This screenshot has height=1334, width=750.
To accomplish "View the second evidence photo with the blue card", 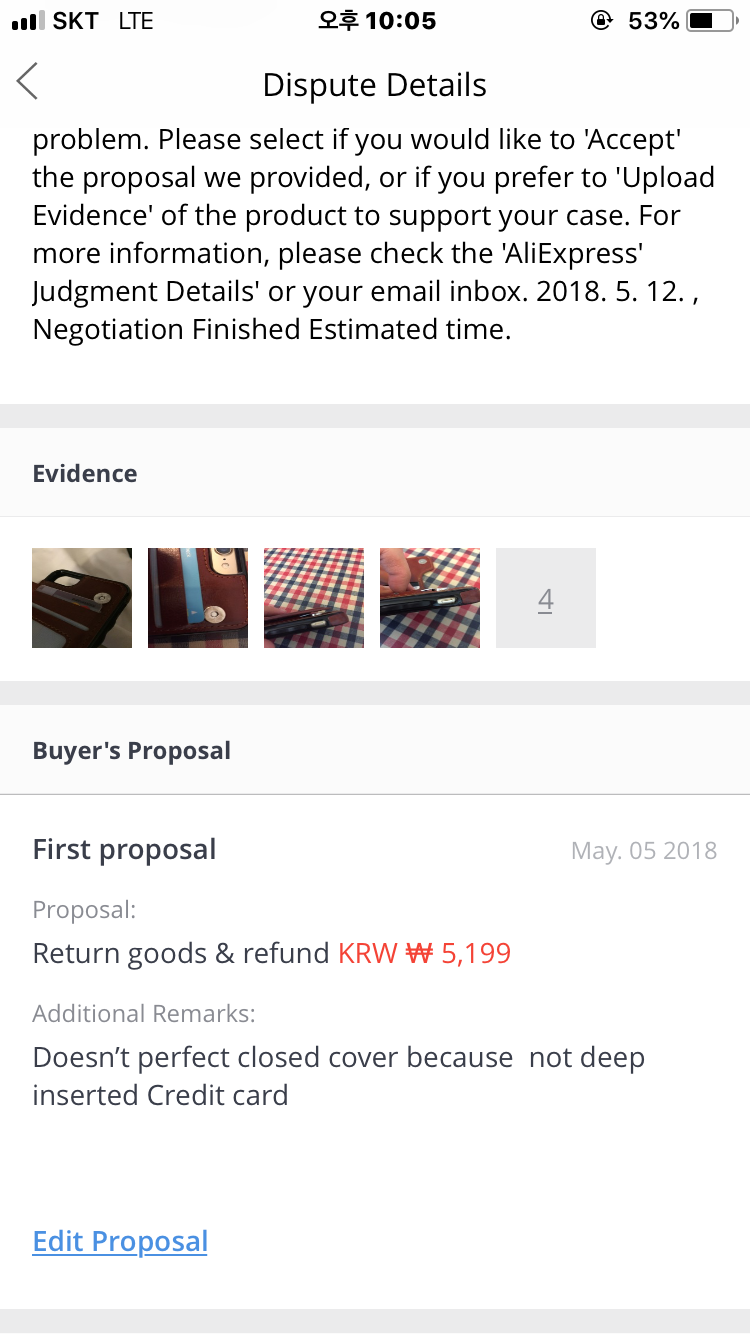I will tap(198, 598).
